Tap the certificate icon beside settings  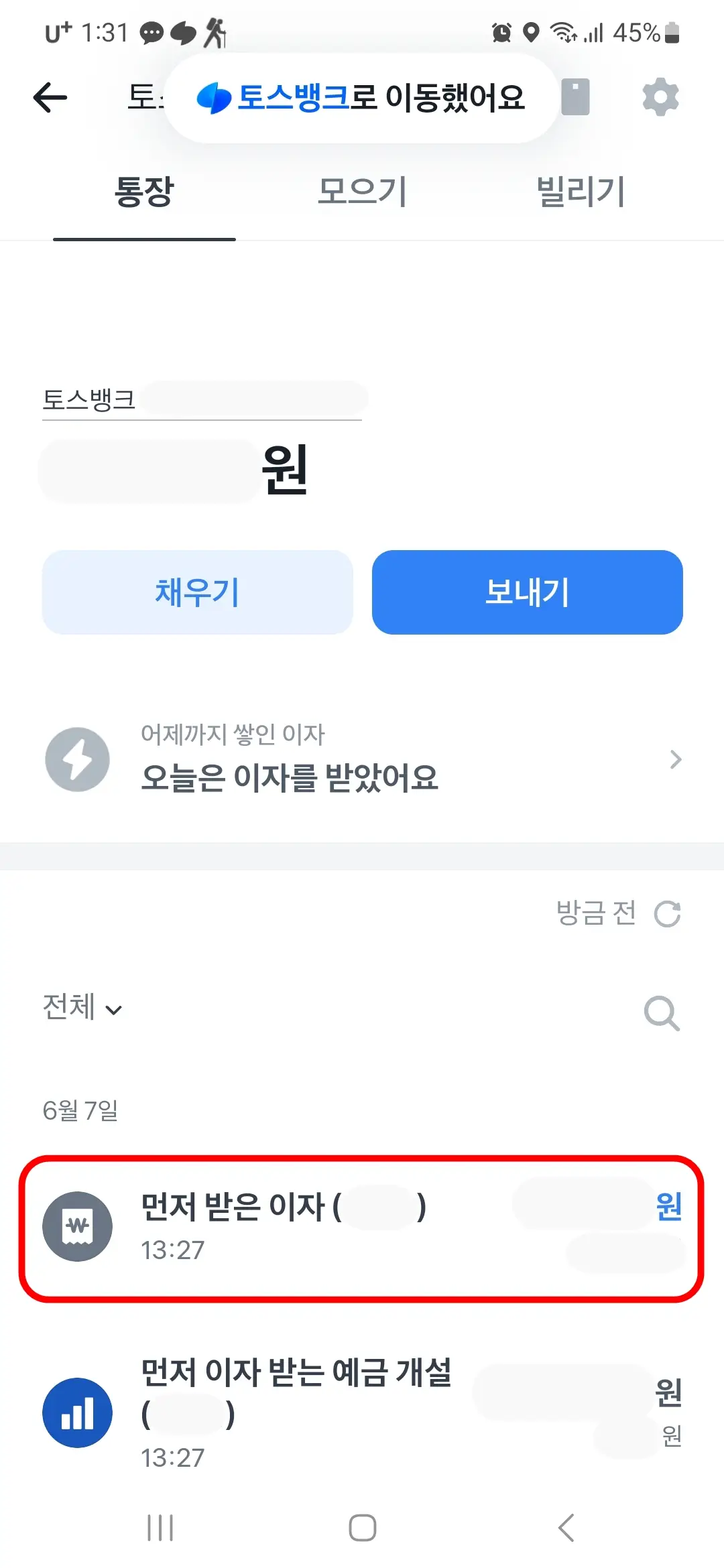(575, 97)
